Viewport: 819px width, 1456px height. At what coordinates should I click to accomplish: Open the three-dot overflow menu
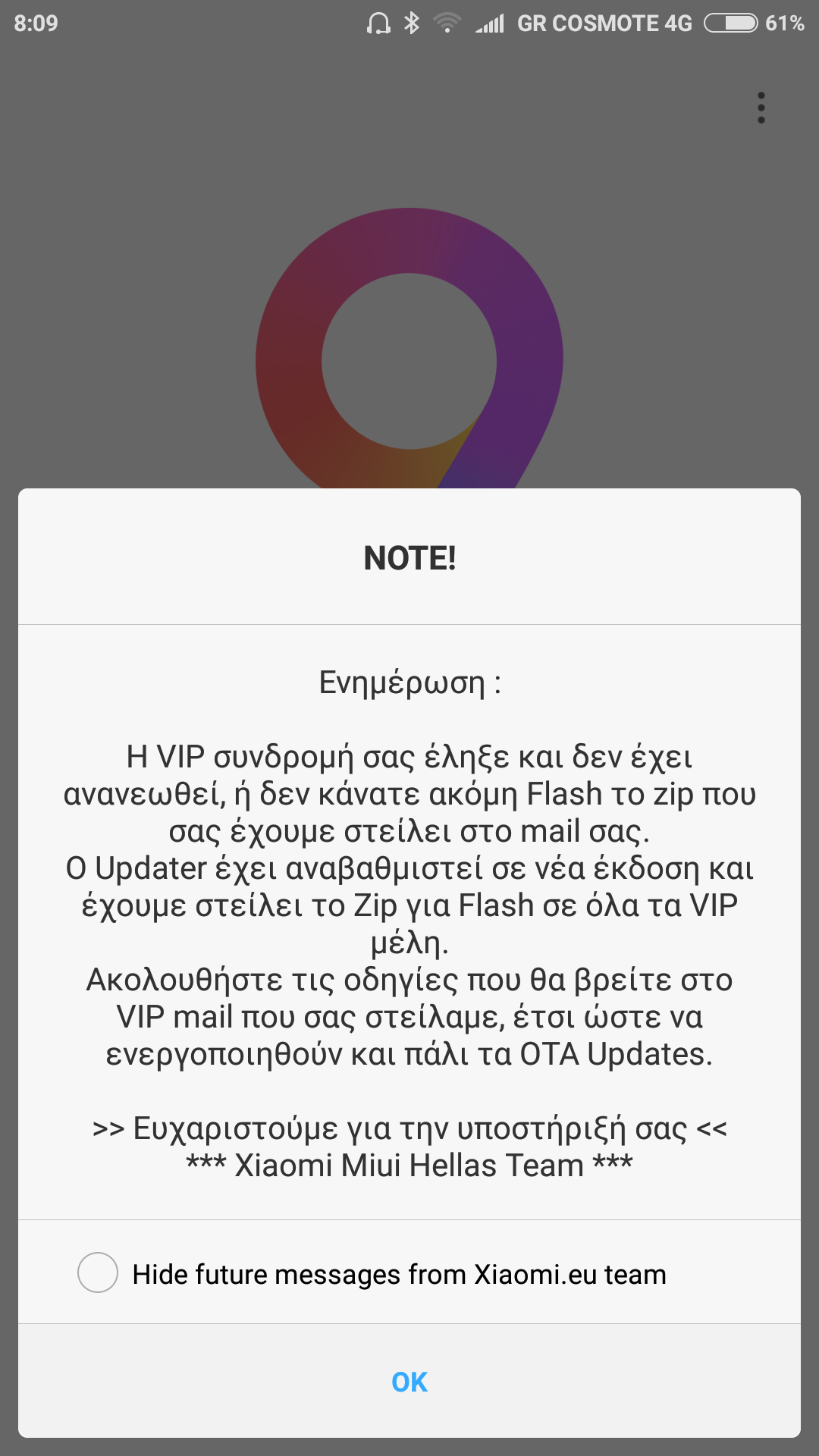[x=761, y=108]
